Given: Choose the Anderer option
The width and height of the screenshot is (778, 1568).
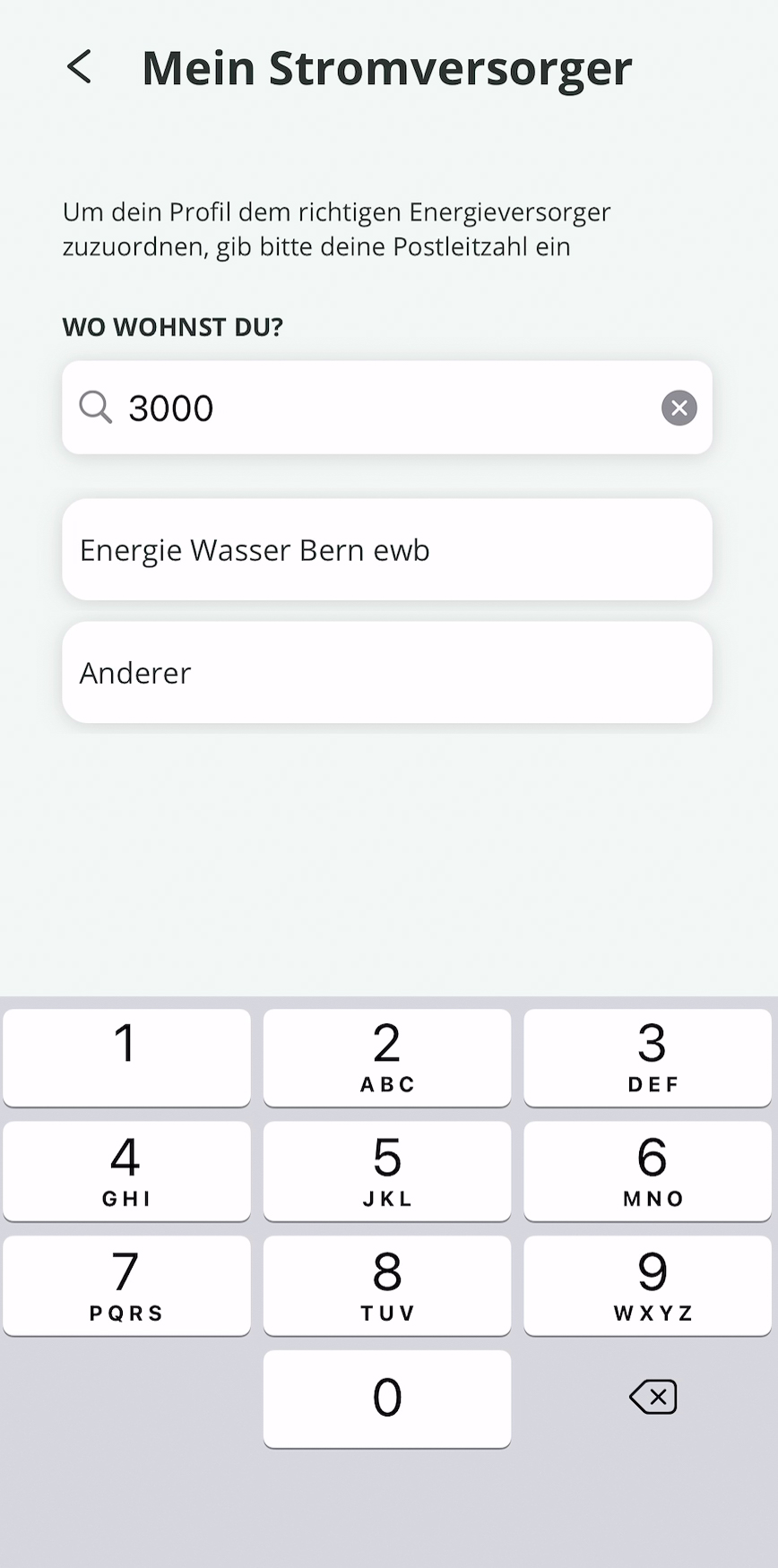Looking at the screenshot, I should 387,672.
